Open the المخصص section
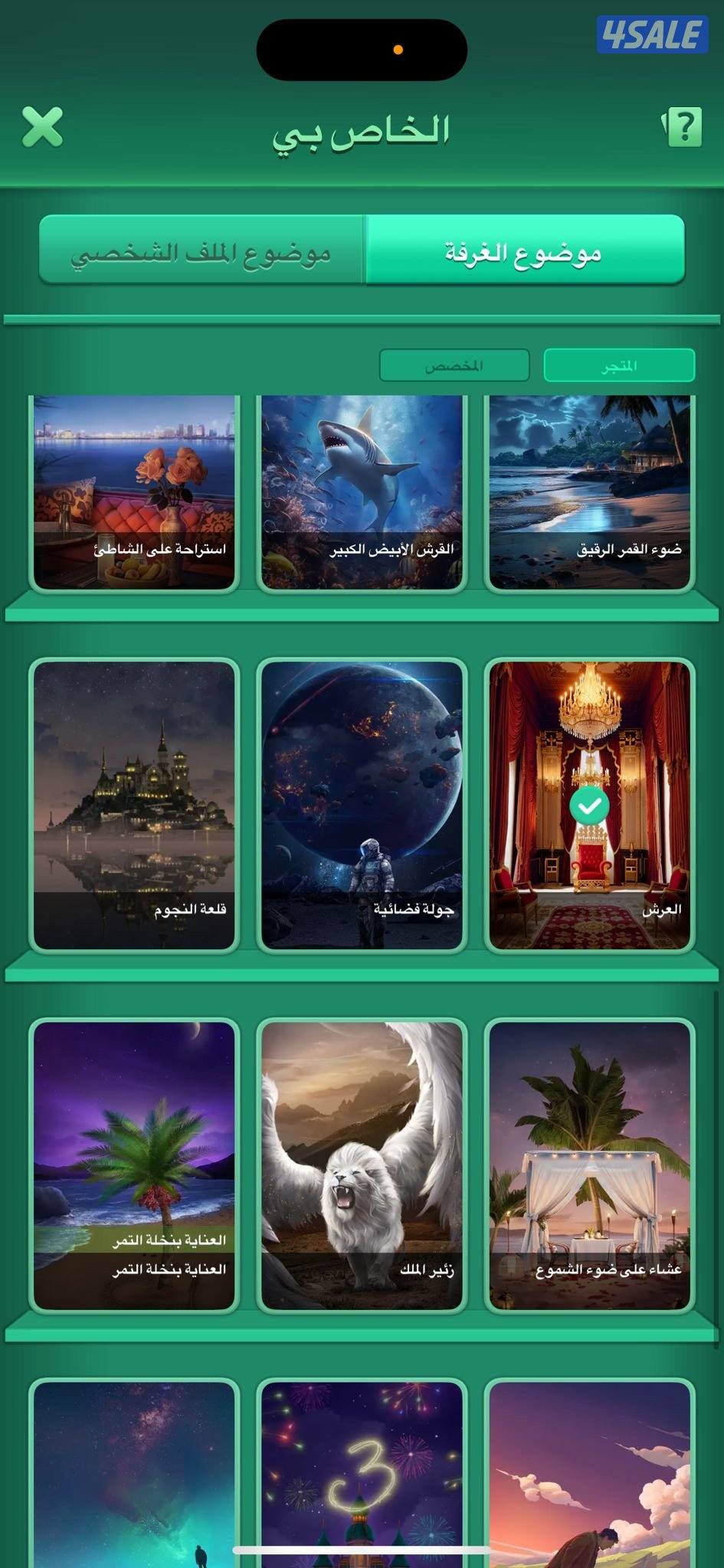The image size is (724, 1568). coord(454,366)
